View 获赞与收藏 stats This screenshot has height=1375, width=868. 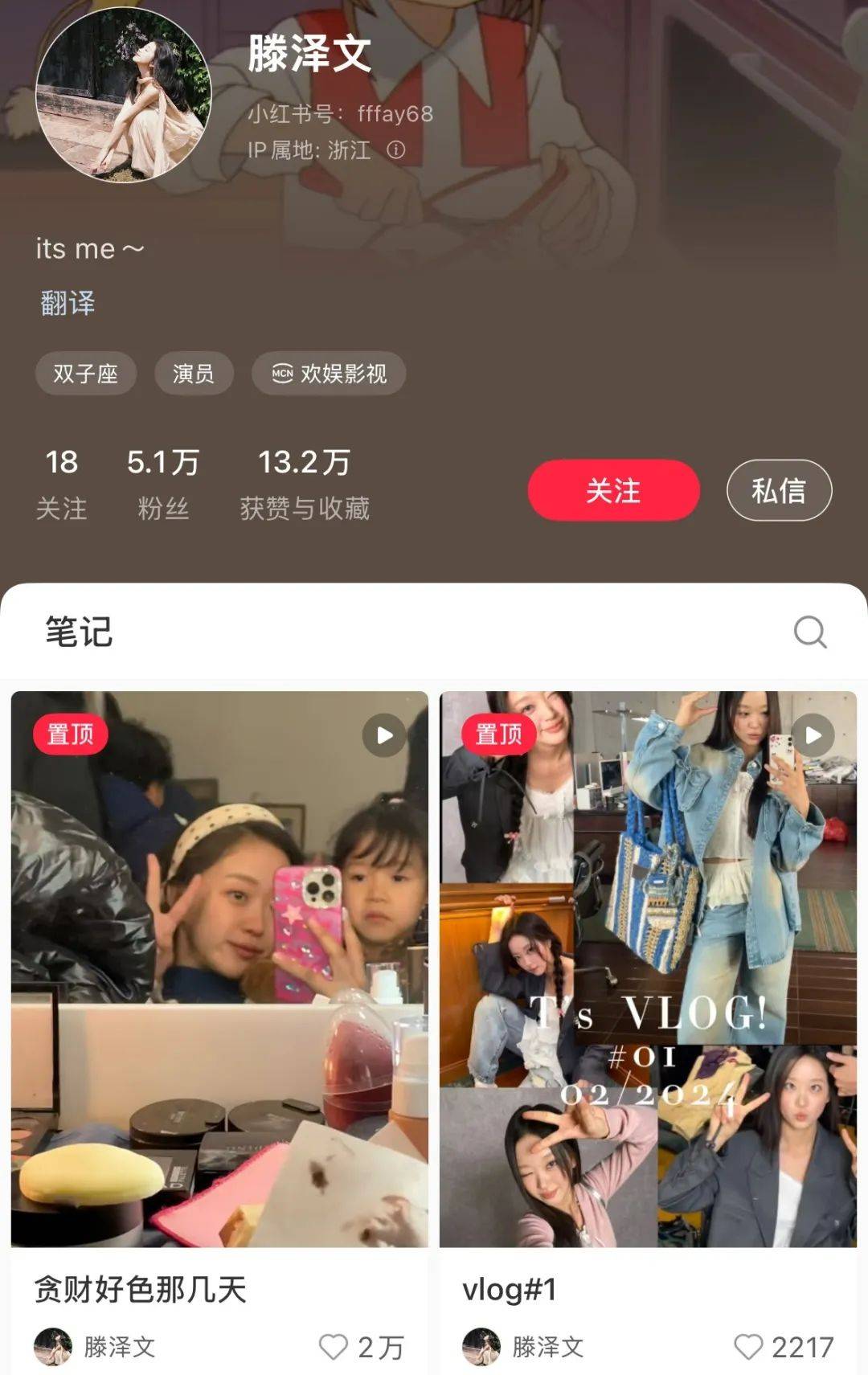304,484
